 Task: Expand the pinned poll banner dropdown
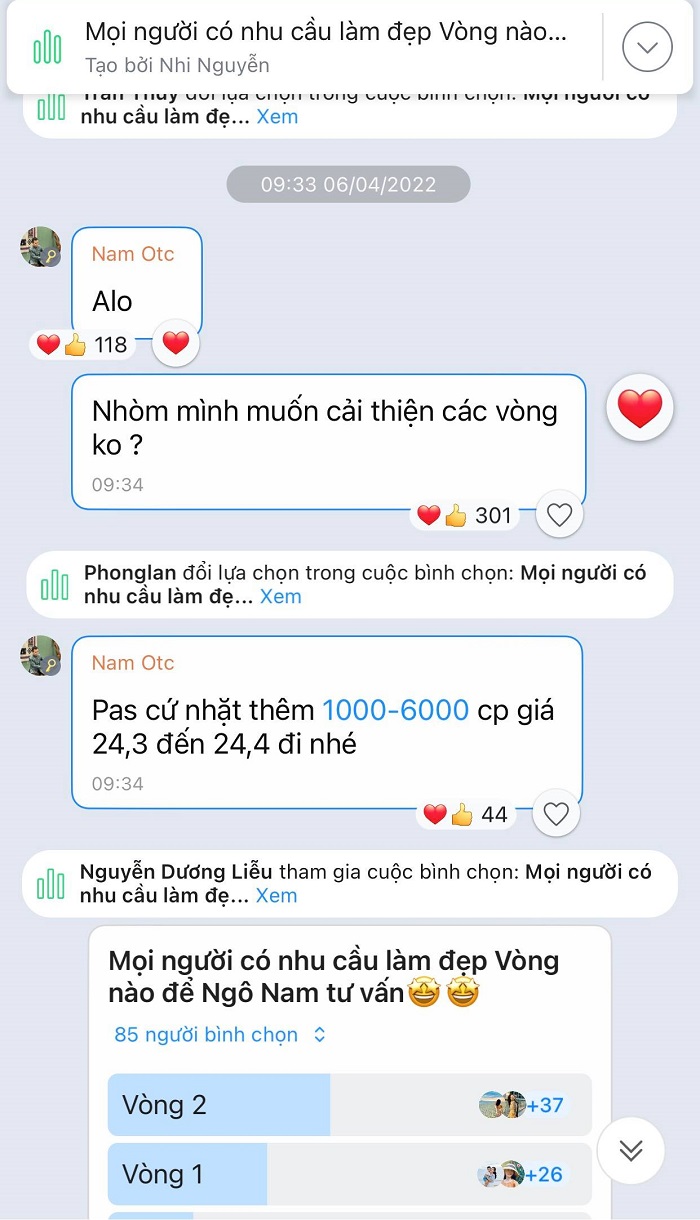[647, 46]
